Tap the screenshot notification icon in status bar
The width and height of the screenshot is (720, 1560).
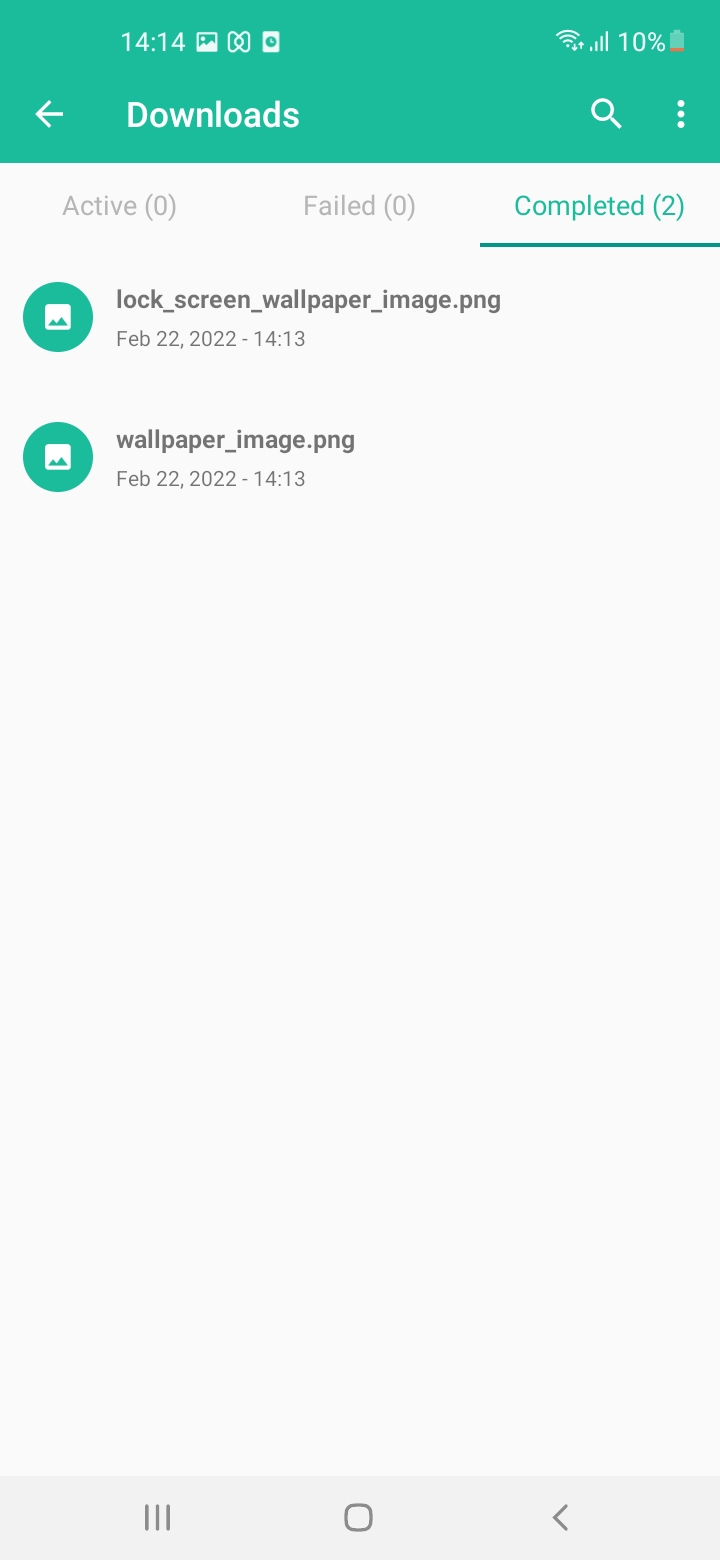(205, 42)
